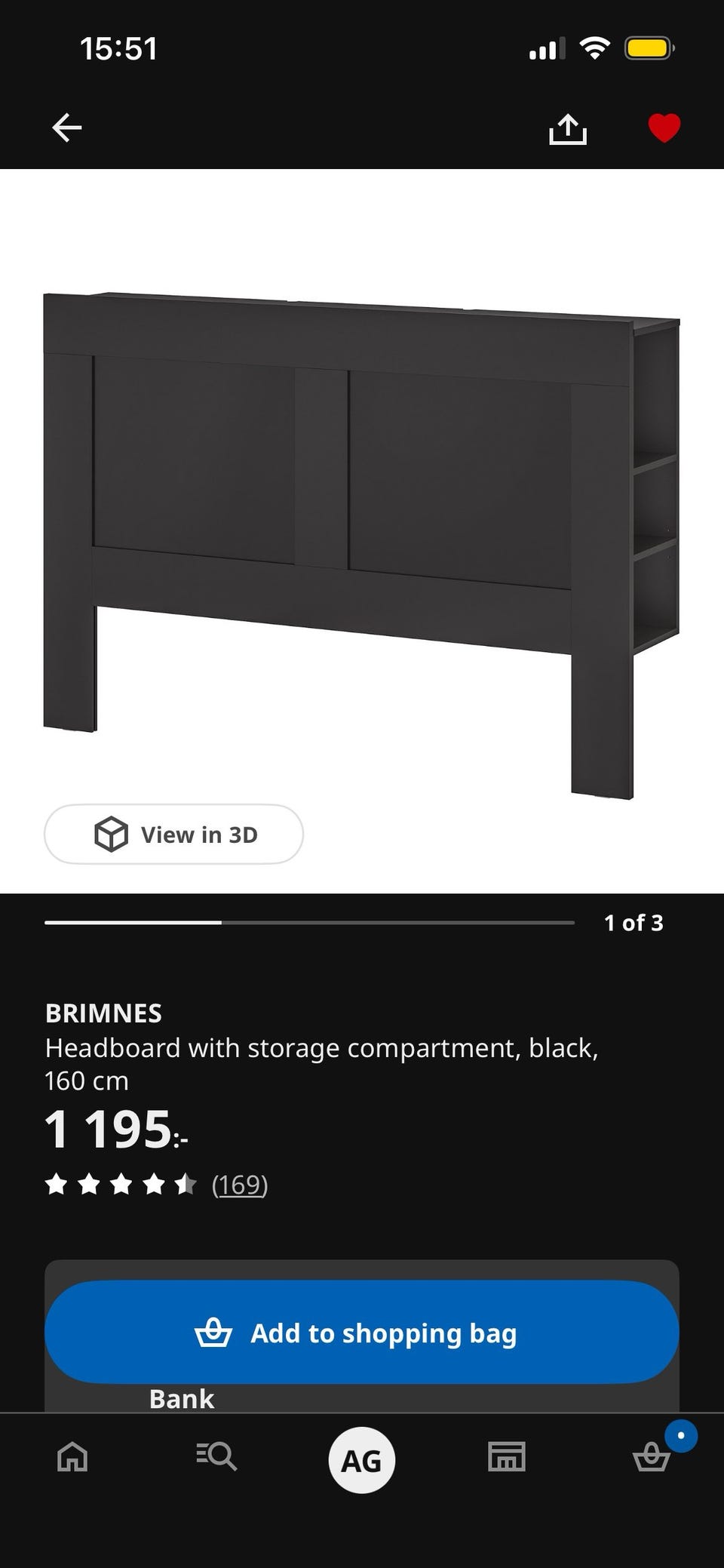Open the 169 customer reviews link
This screenshot has width=724, height=1568.
(x=240, y=1184)
